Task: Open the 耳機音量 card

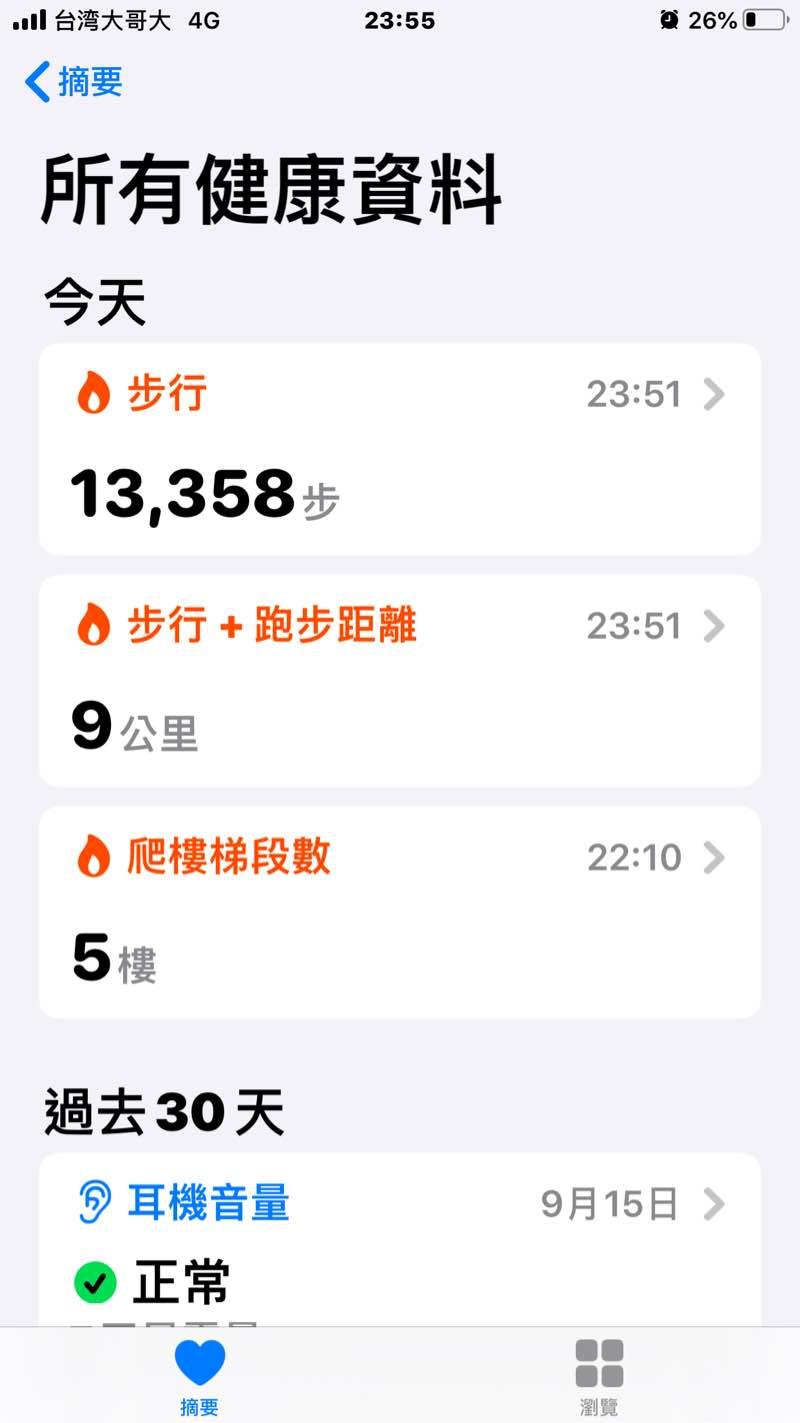Action: 399,1240
